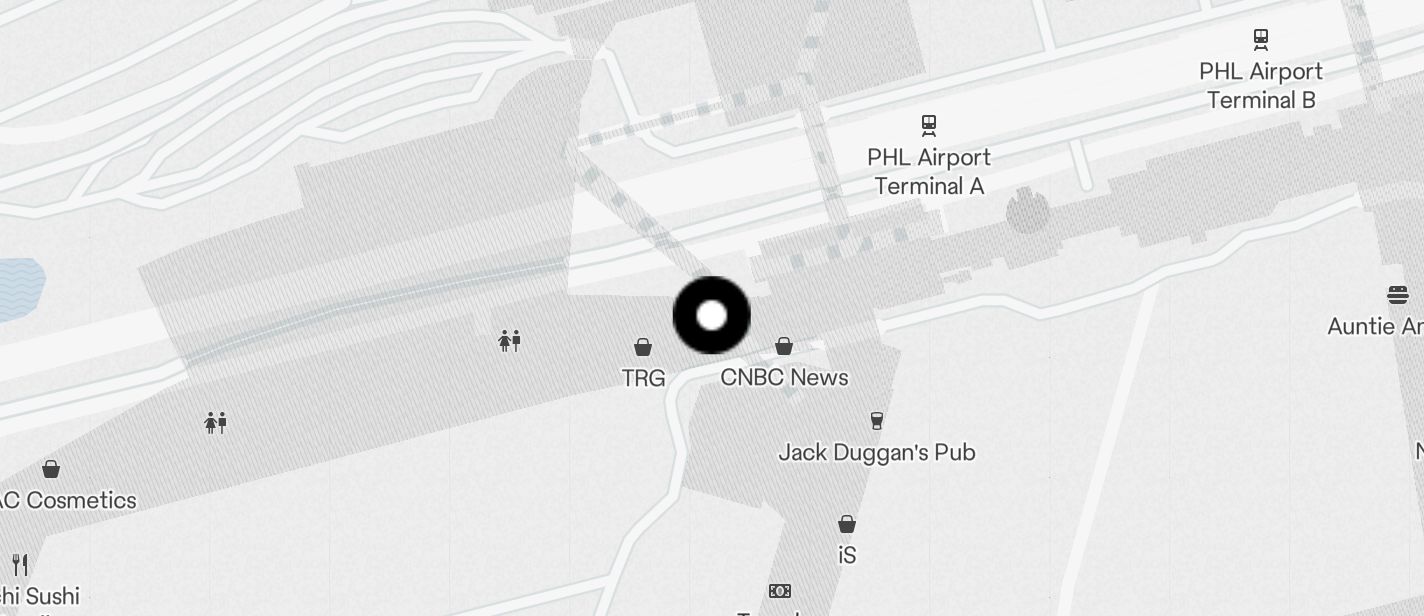Tap the iS store marker

(x=847, y=524)
